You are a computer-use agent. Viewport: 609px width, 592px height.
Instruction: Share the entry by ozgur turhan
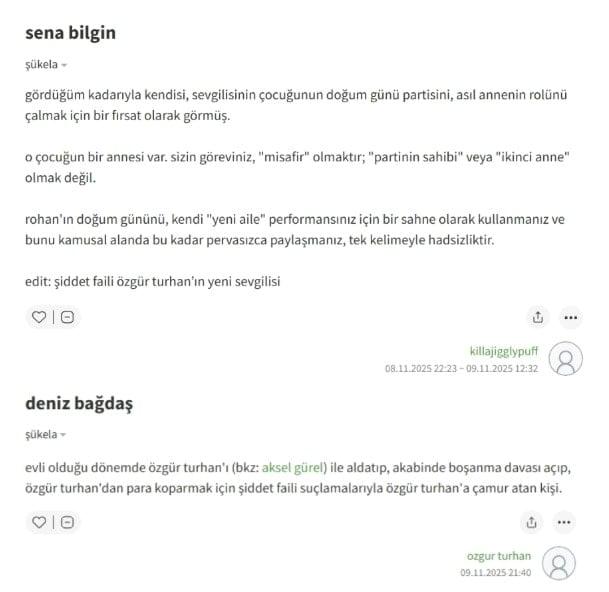[x=532, y=522]
